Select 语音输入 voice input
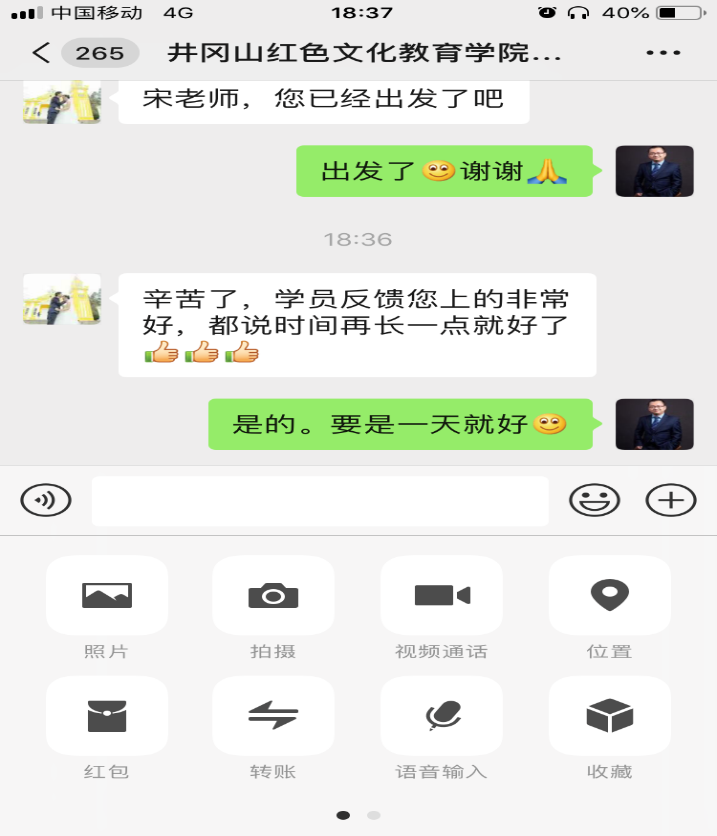 (x=441, y=716)
